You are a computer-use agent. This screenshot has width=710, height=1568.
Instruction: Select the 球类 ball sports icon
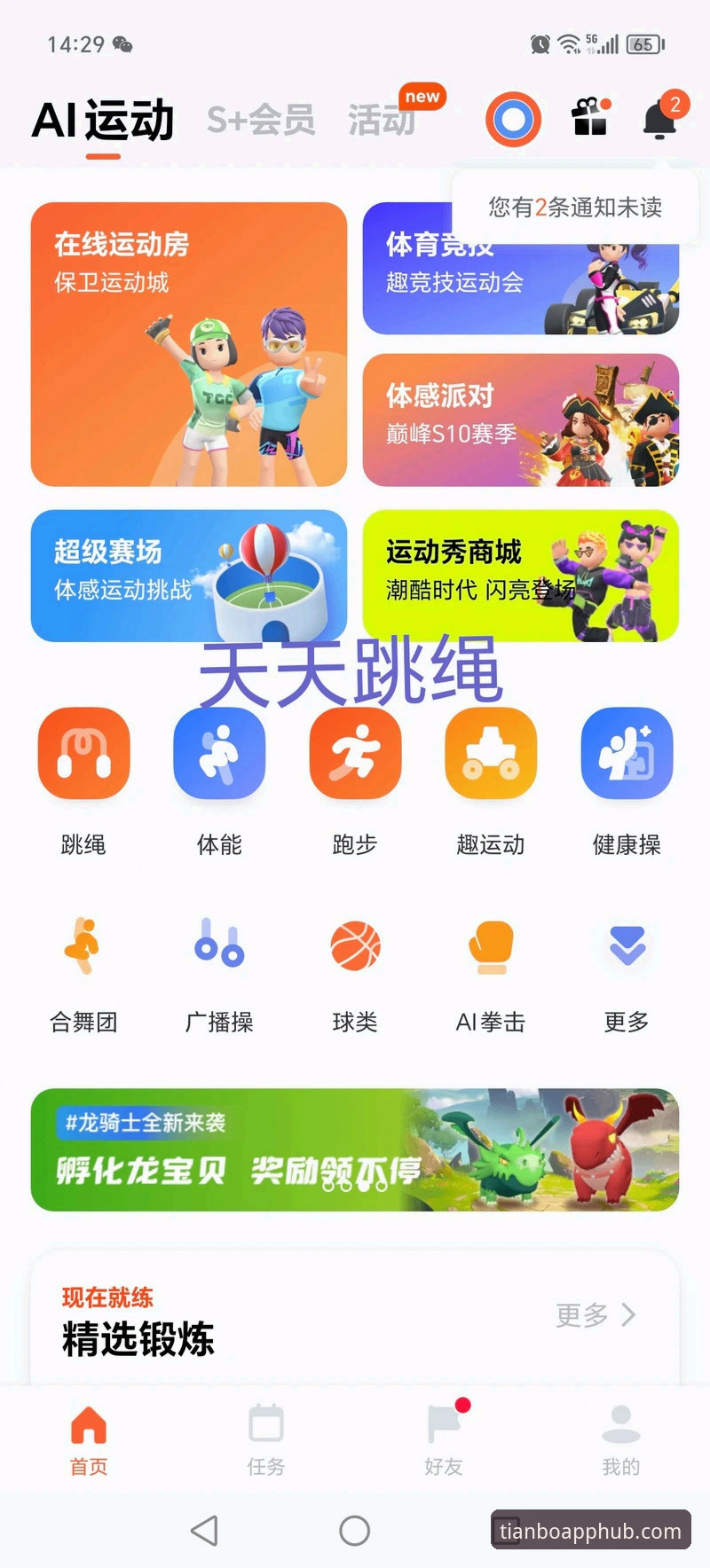point(354,947)
